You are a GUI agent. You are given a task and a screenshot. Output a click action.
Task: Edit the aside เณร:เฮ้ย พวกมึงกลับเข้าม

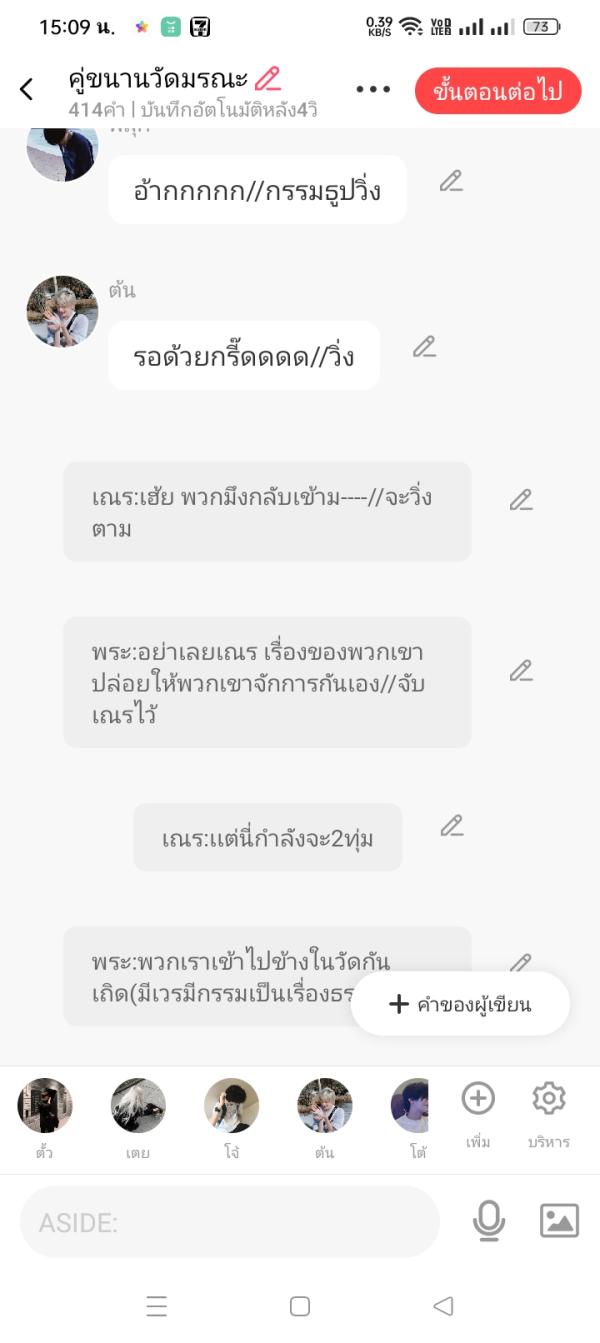tap(521, 500)
